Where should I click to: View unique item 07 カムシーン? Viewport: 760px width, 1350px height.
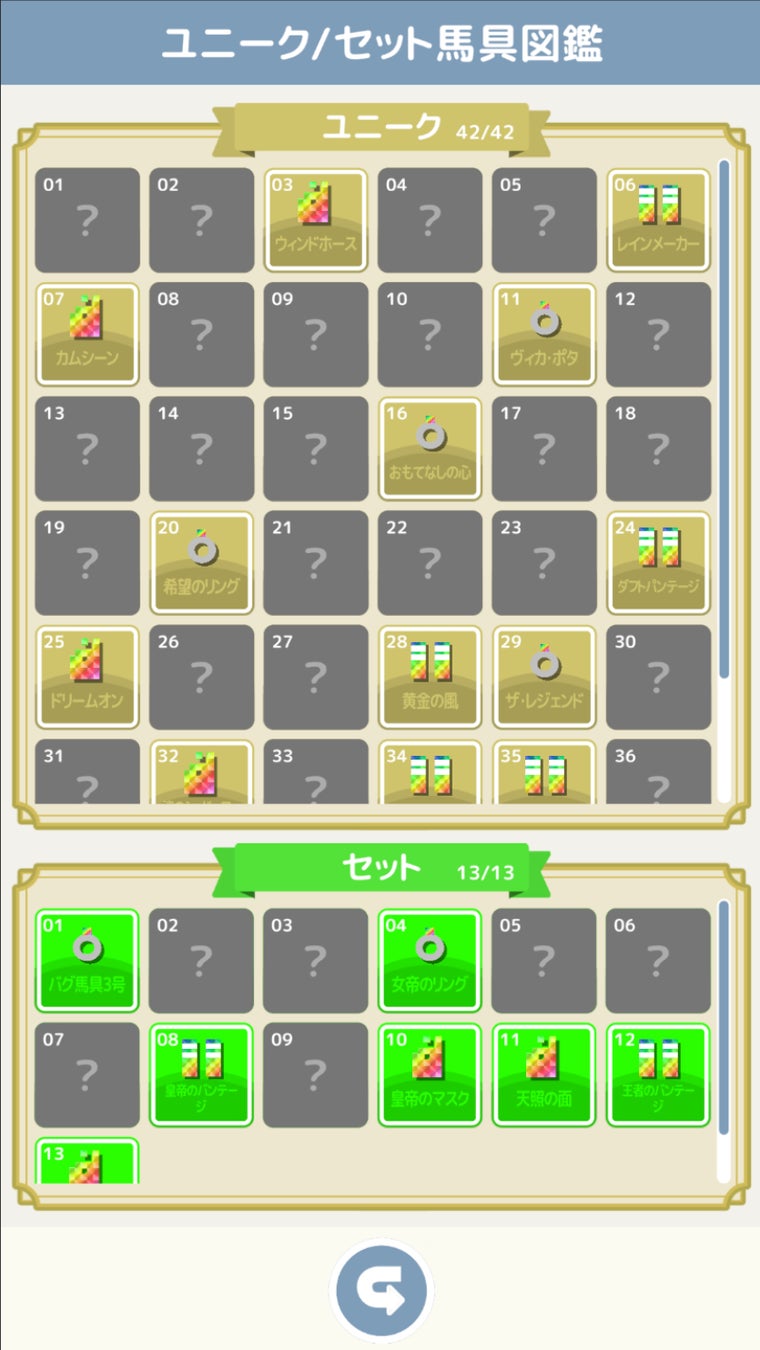[x=87, y=334]
